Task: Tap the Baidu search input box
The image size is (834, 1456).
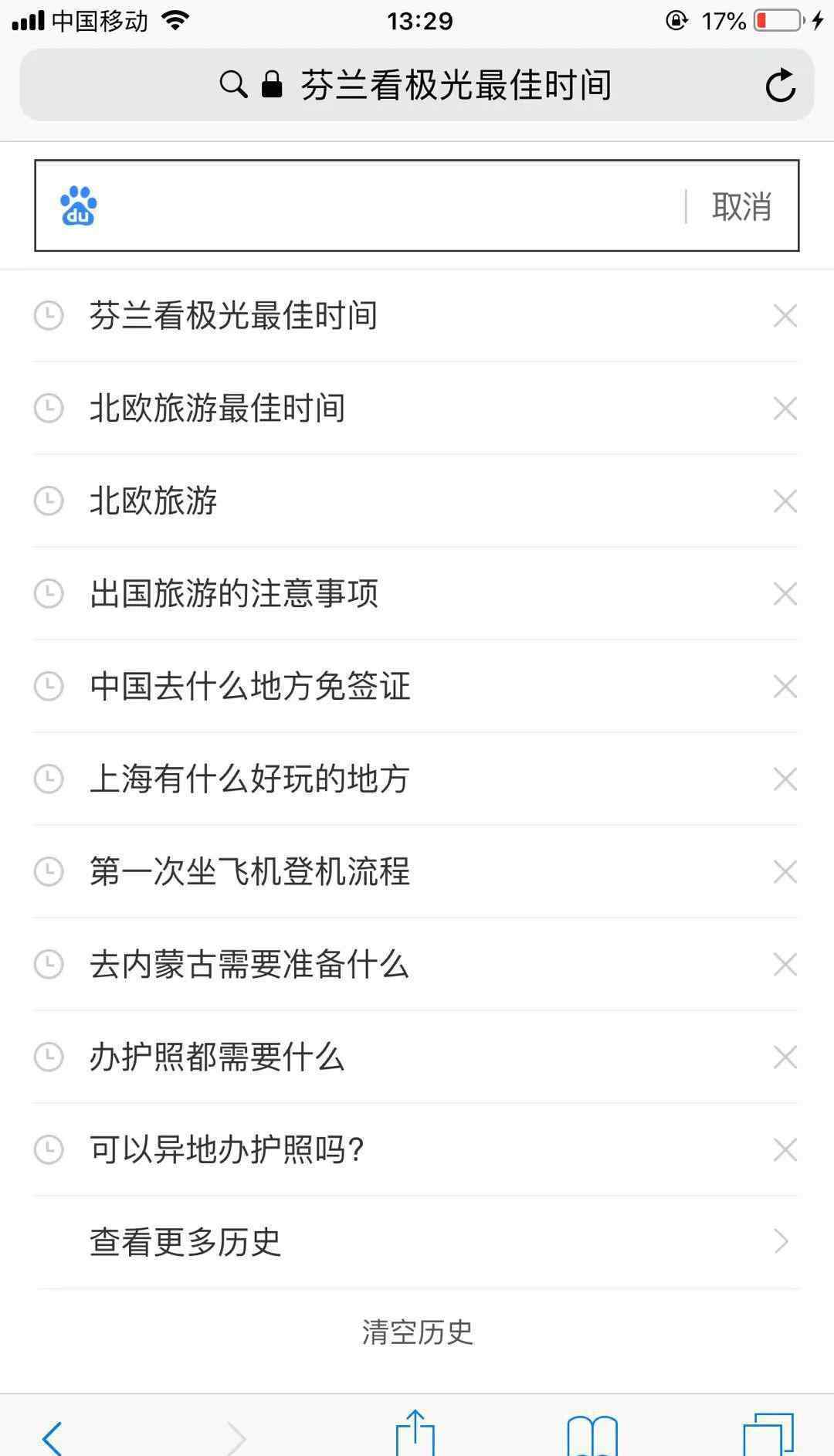Action: (x=386, y=206)
